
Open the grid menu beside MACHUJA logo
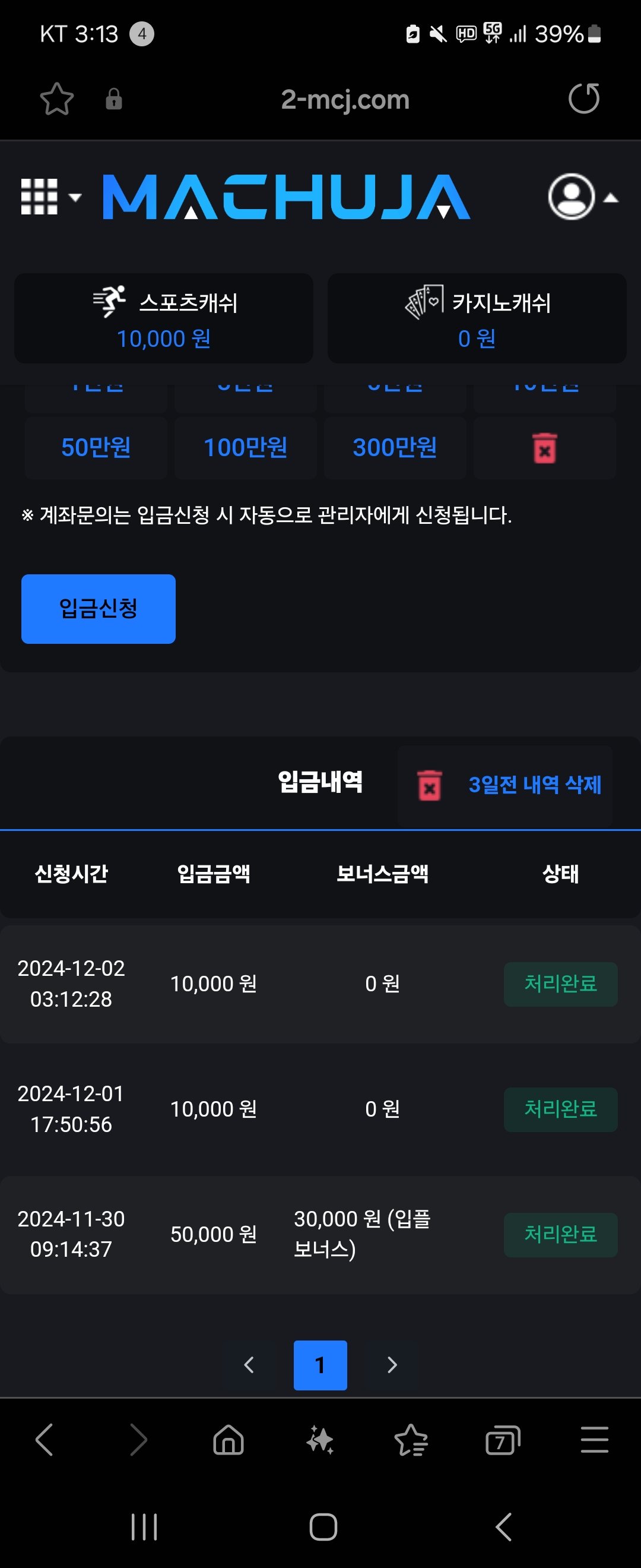50,197
